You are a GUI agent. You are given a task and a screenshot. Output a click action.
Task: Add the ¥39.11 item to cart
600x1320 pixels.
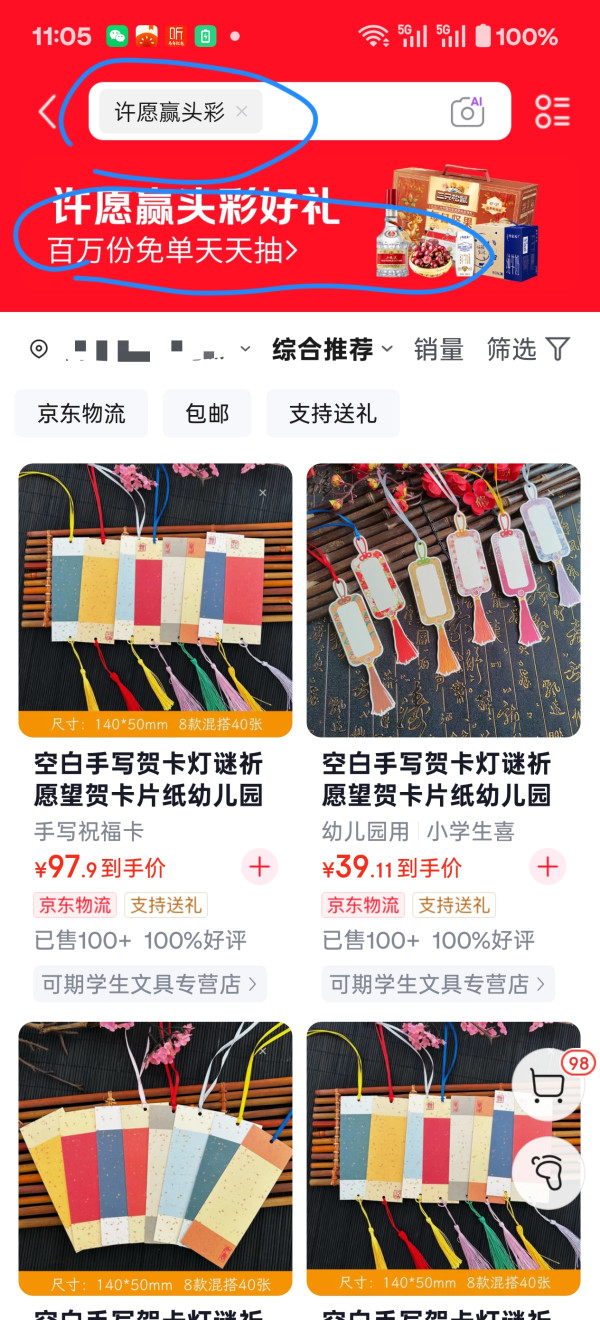point(548,867)
